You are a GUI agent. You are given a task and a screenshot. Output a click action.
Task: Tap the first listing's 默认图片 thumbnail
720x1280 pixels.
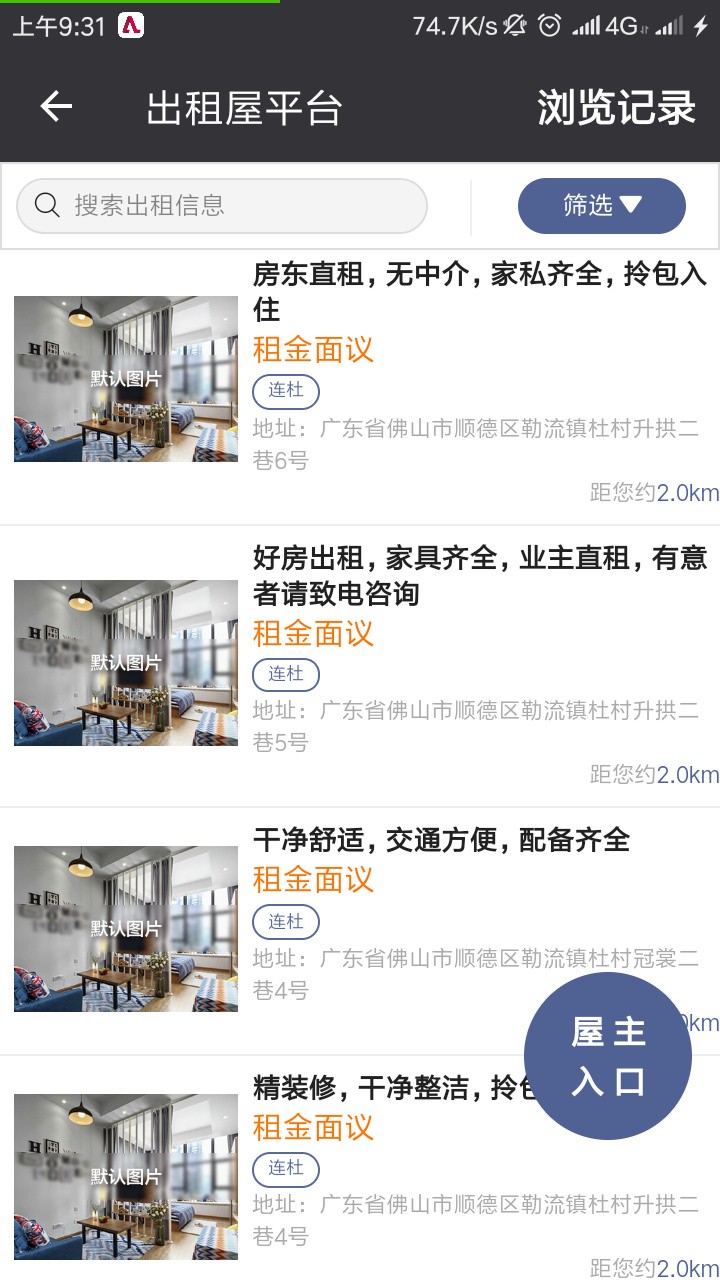[x=125, y=378]
